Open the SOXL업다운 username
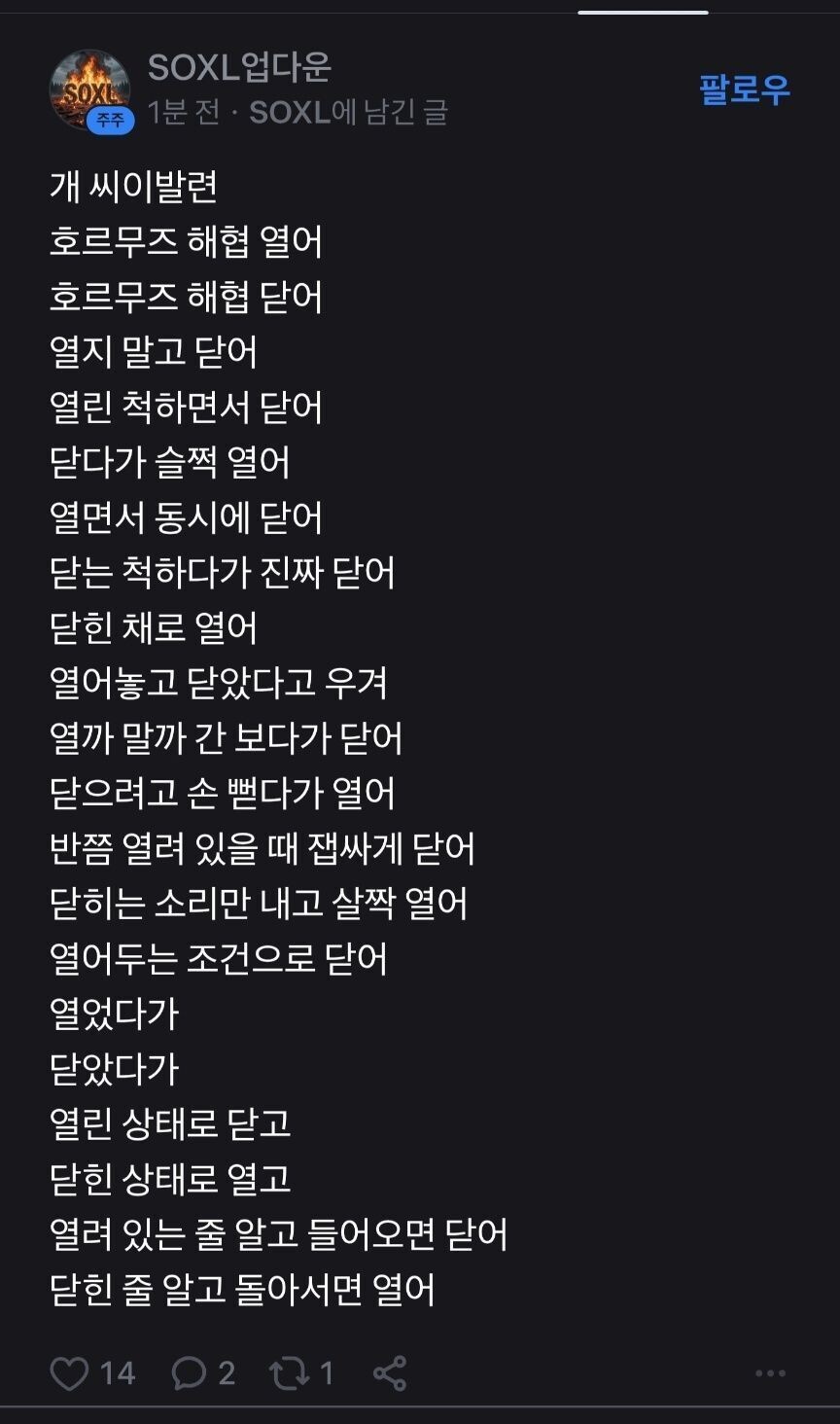The height and width of the screenshot is (1424, 840). tap(239, 67)
